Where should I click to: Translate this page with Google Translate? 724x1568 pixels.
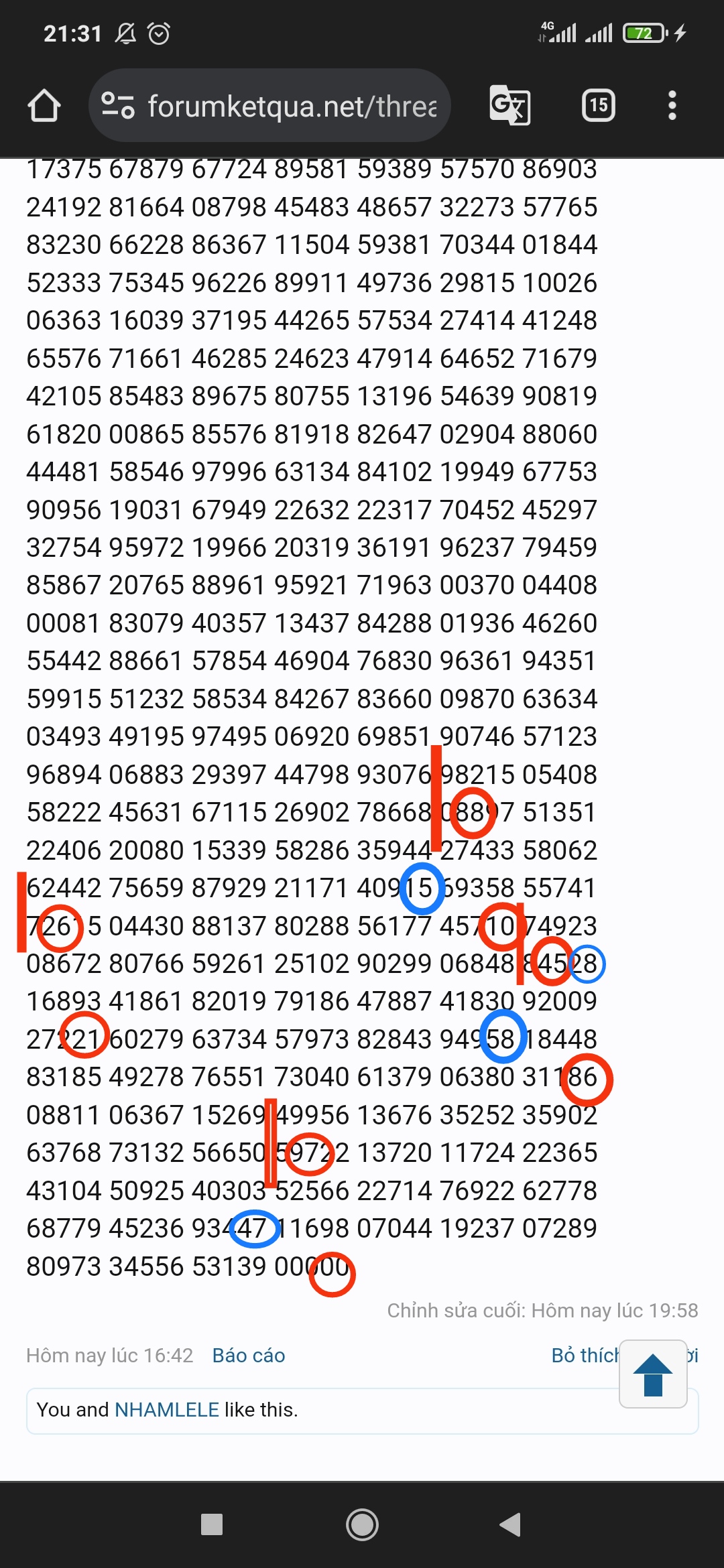[510, 105]
